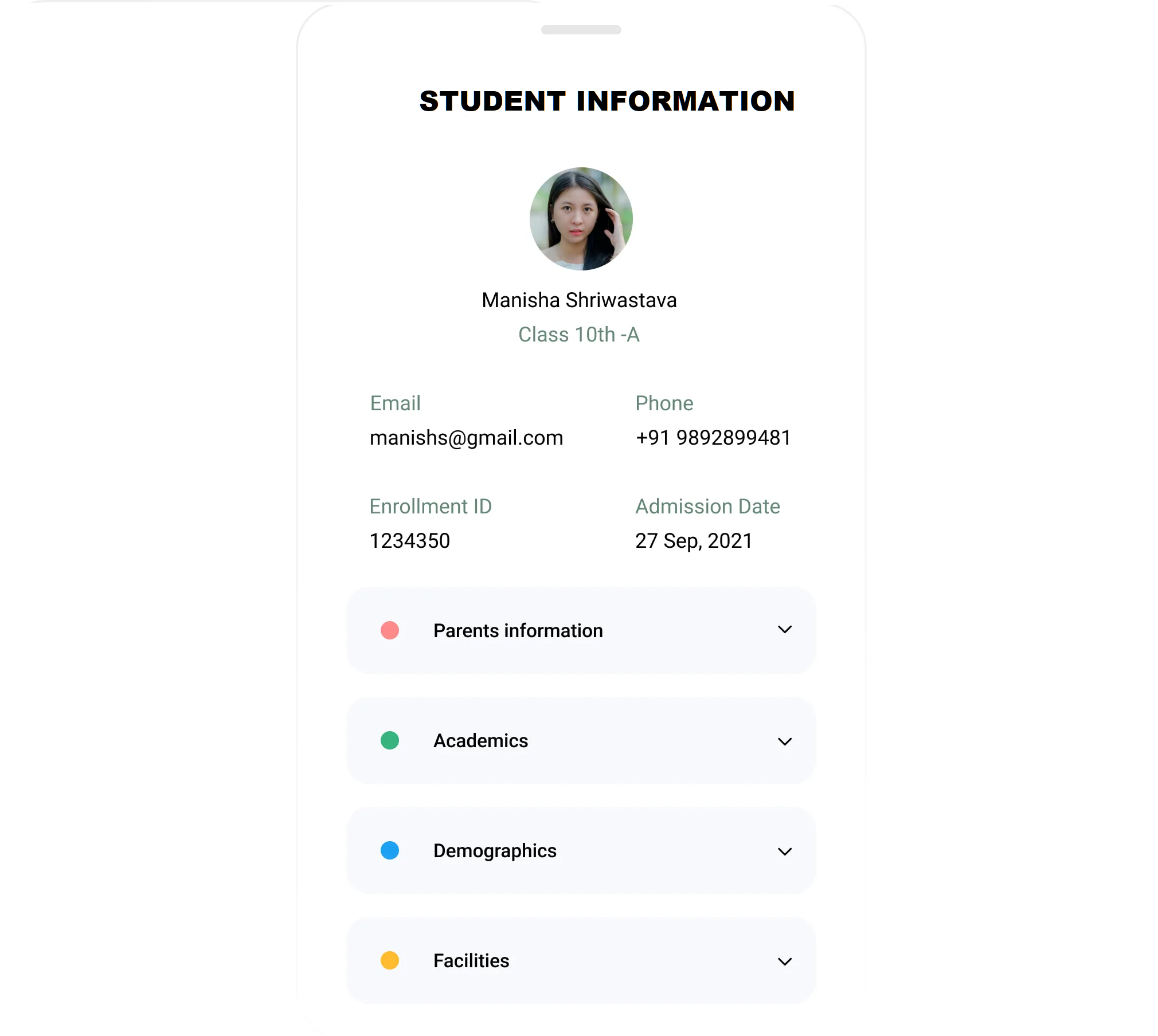Expand the Academics section
The height and width of the screenshot is (1036, 1158).
[x=784, y=741]
